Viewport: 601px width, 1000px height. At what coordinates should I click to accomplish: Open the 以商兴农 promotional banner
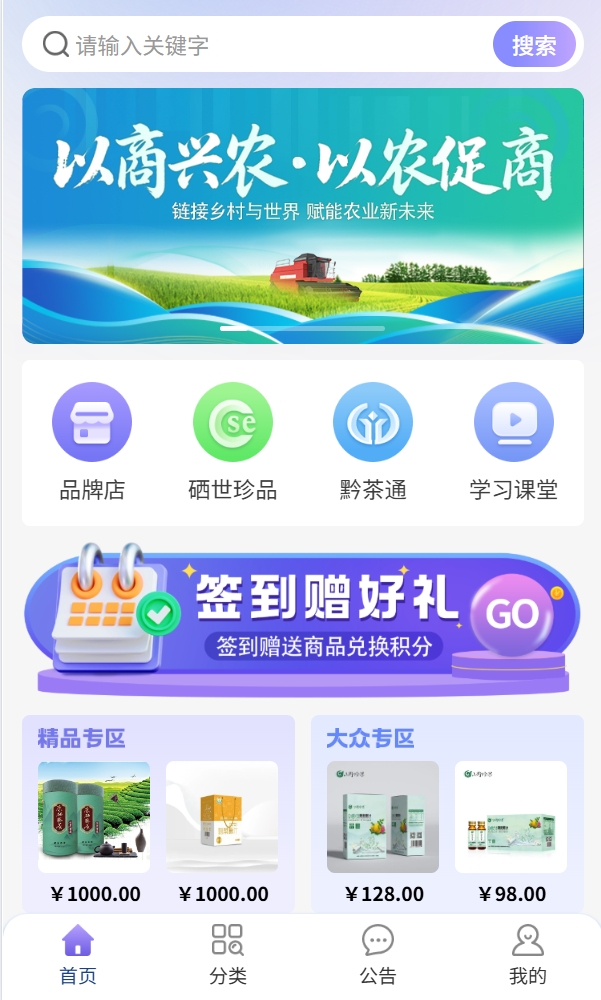pyautogui.click(x=302, y=215)
